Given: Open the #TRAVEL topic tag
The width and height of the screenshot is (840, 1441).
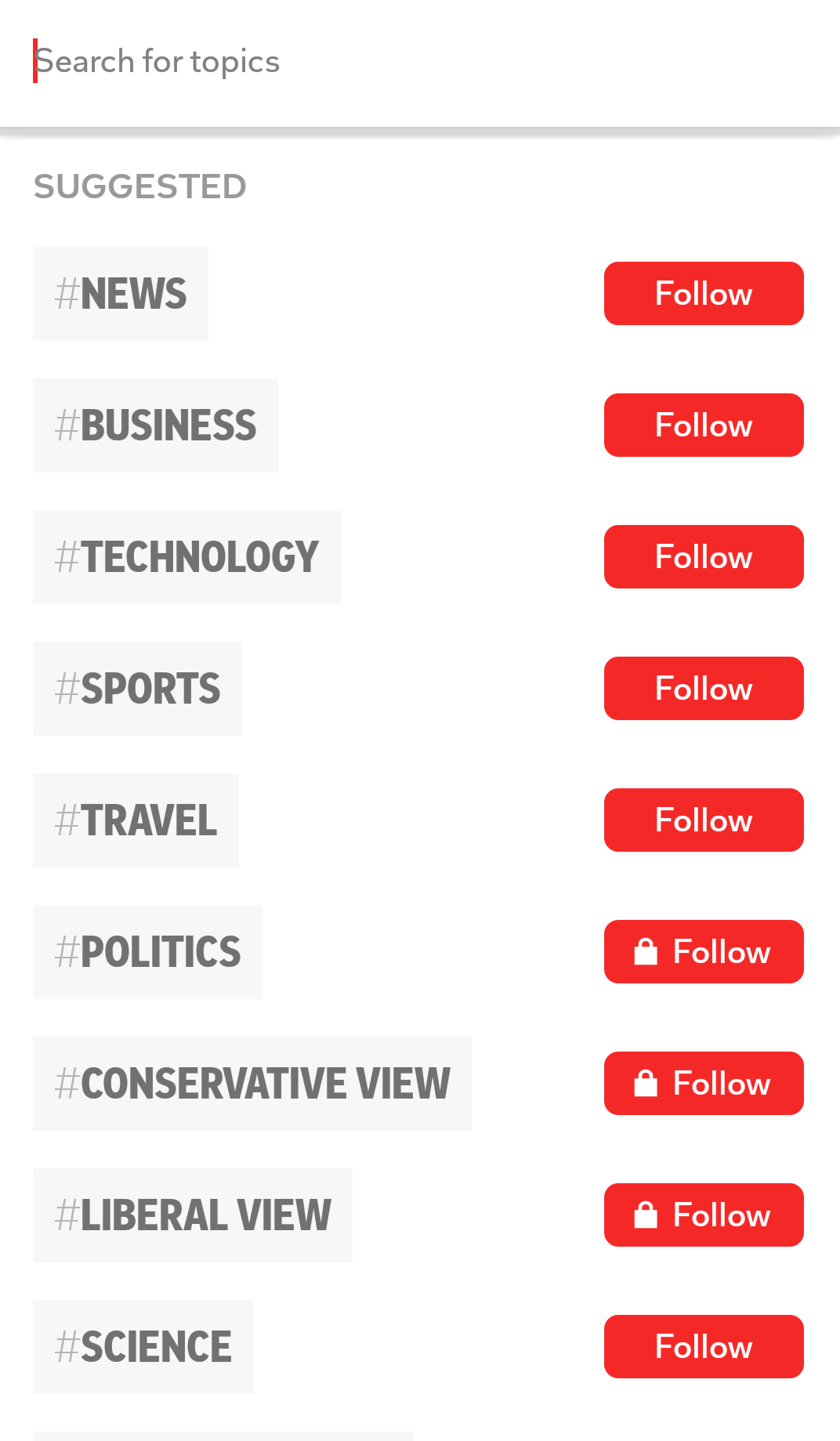Looking at the screenshot, I should (x=136, y=820).
